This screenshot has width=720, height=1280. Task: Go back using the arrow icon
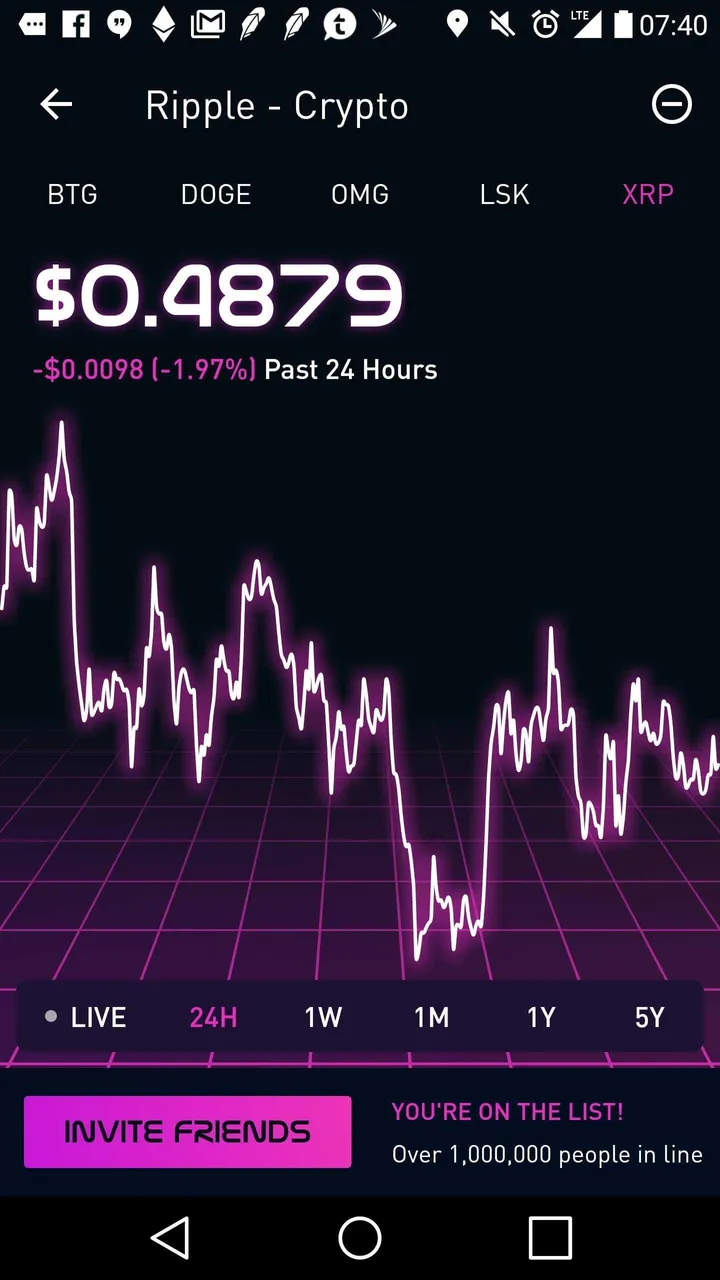tap(56, 105)
